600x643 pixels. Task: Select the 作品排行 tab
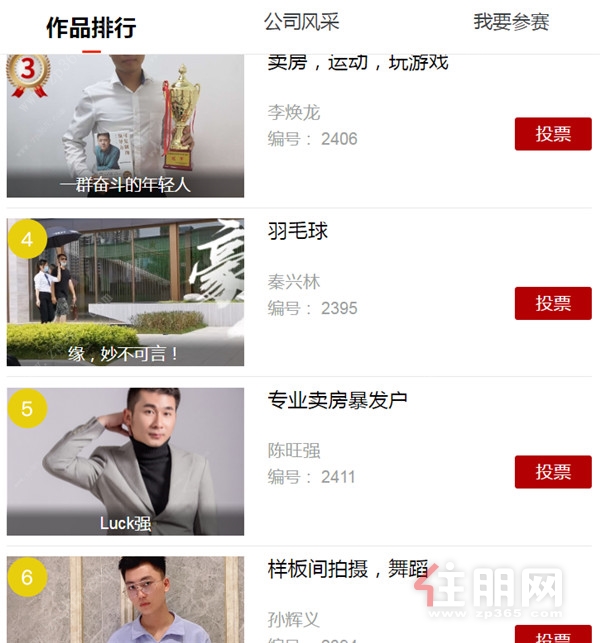[x=91, y=27]
